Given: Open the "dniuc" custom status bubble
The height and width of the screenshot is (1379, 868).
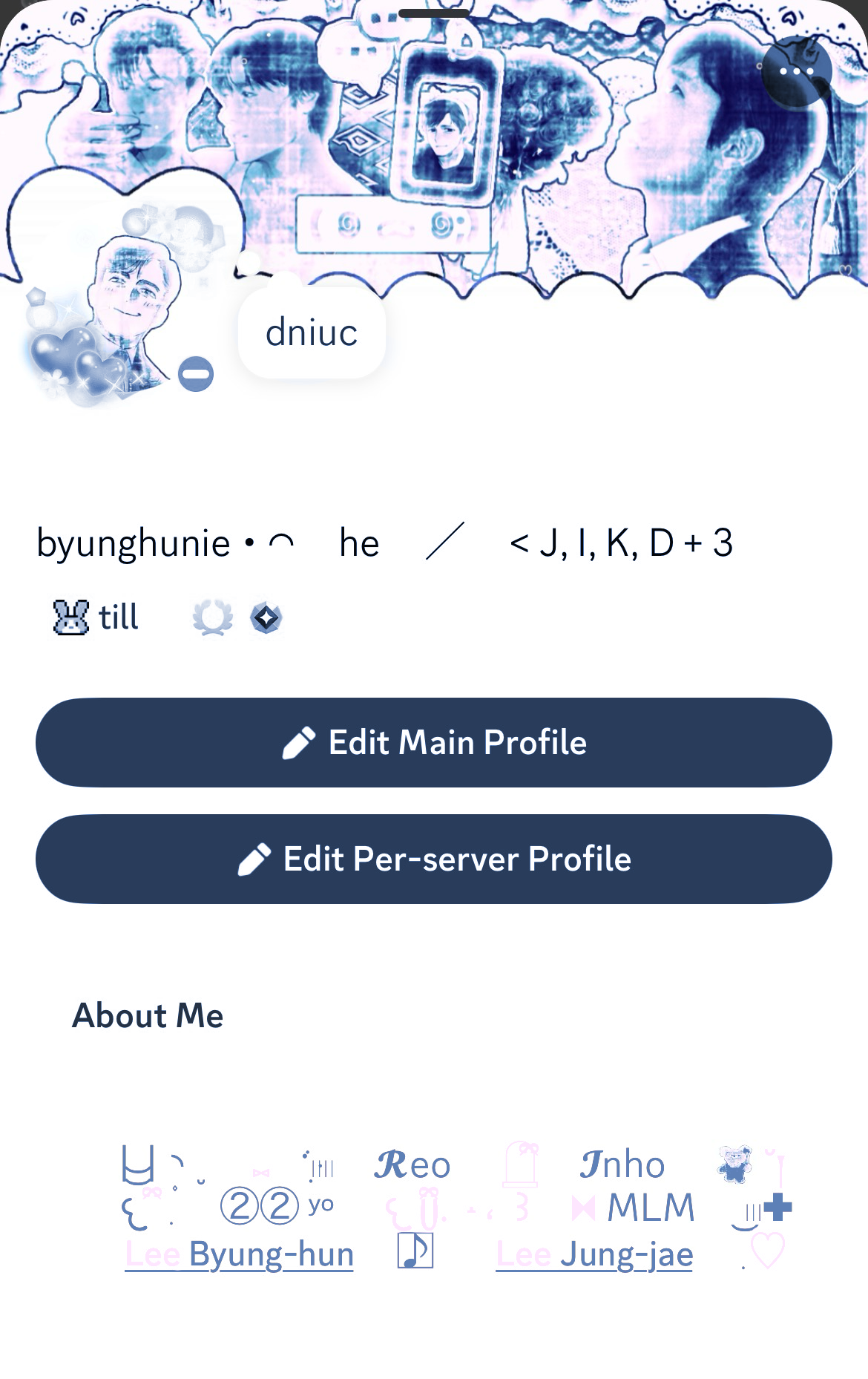Looking at the screenshot, I should pos(312,333).
